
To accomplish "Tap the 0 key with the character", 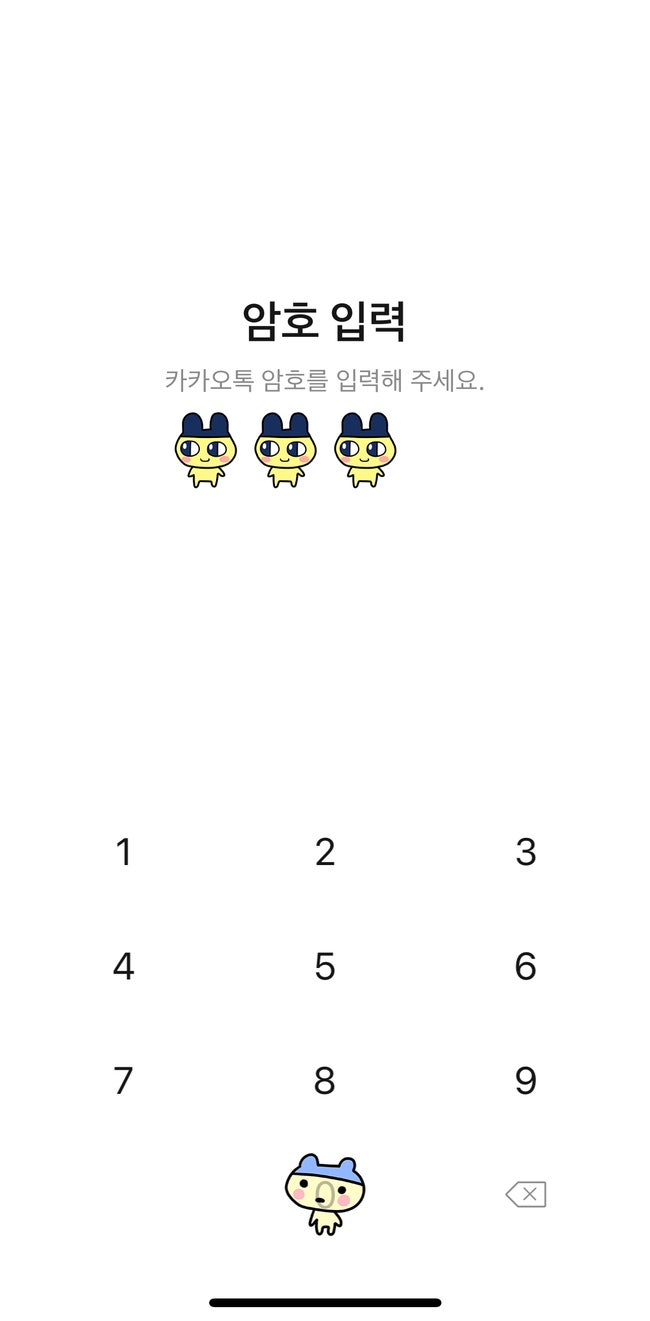I will coord(325,1194).
